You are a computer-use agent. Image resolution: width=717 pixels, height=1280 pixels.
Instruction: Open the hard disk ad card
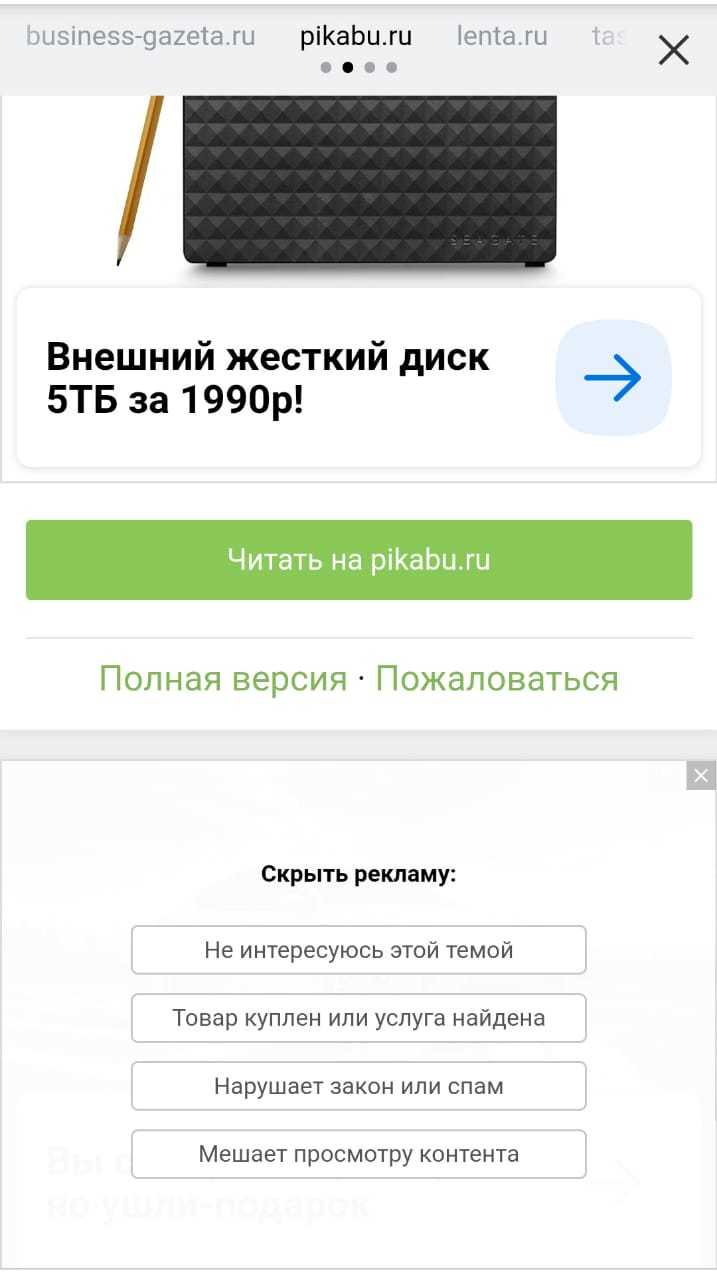coord(359,378)
